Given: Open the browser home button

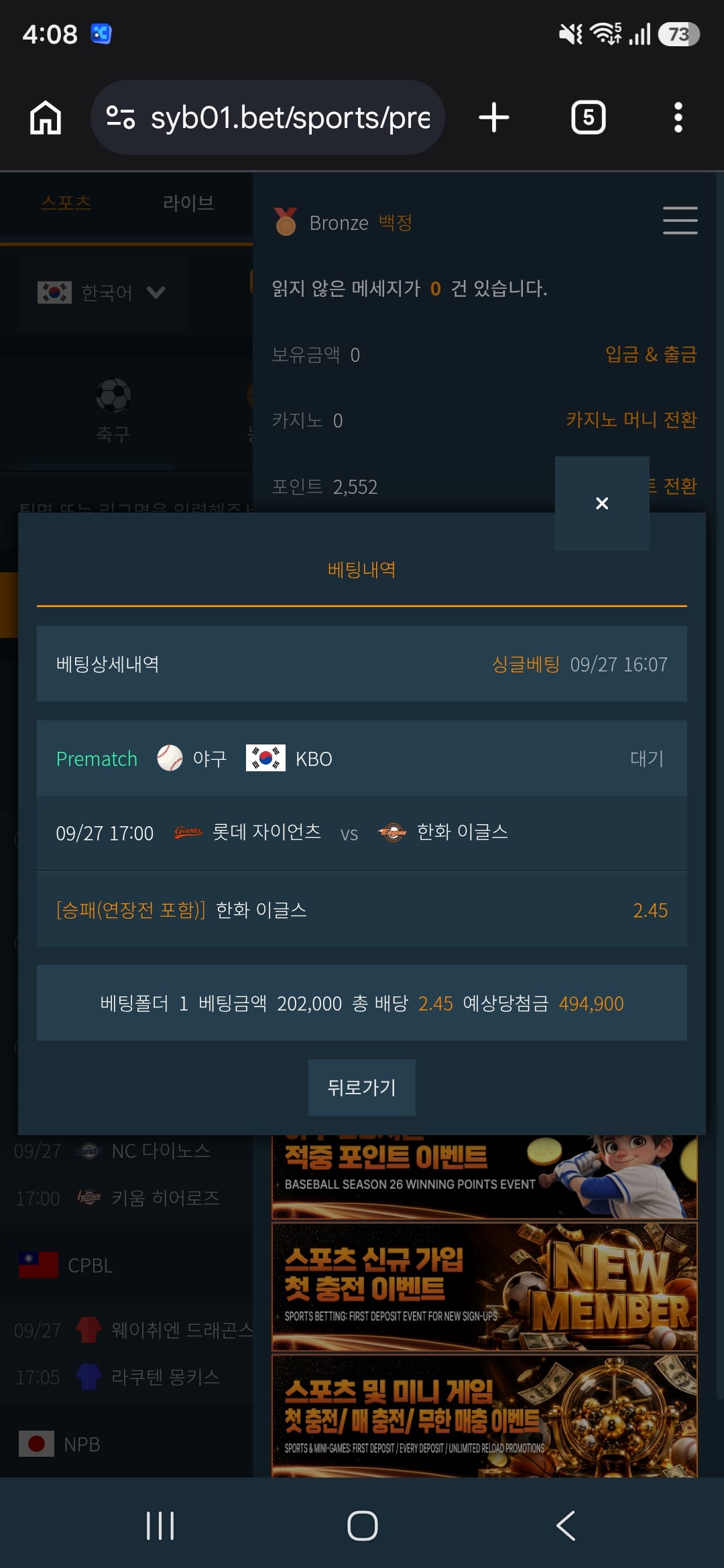Looking at the screenshot, I should [x=46, y=117].
